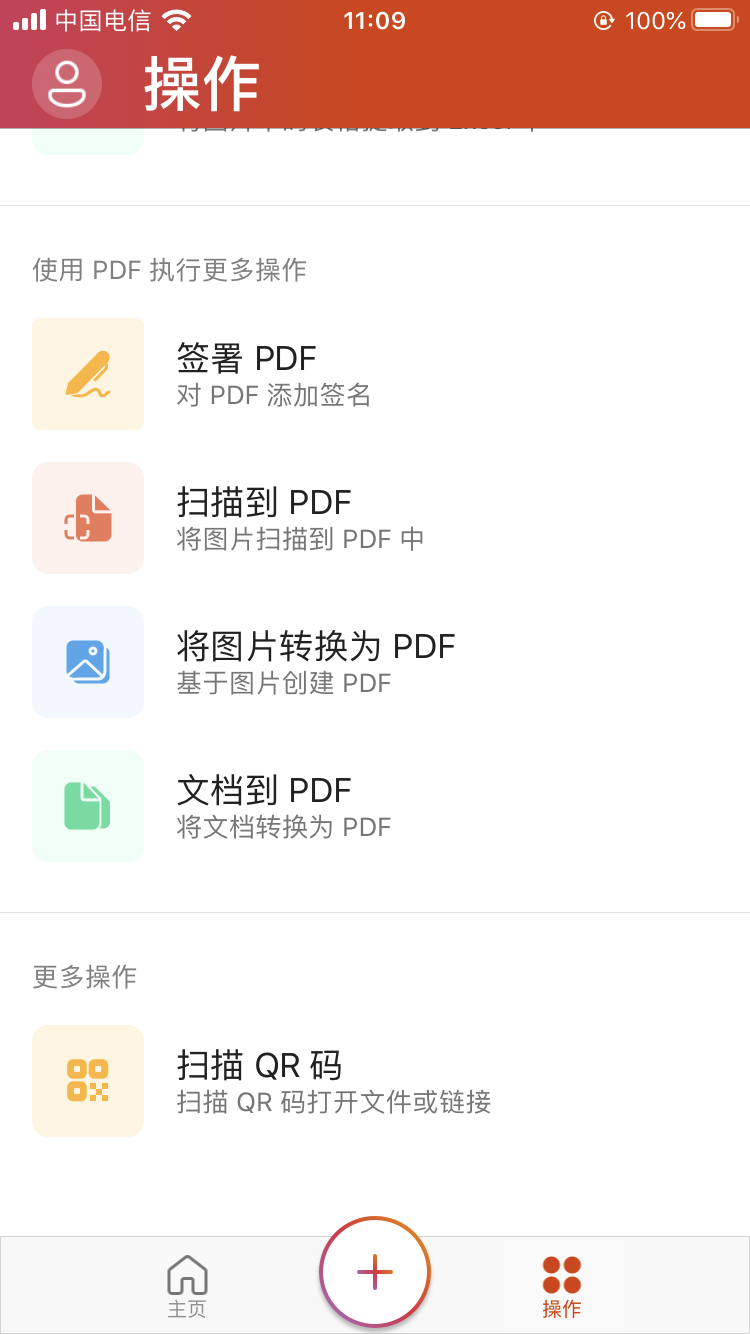
Task: Switch to the 主页 tab
Action: [x=187, y=1287]
